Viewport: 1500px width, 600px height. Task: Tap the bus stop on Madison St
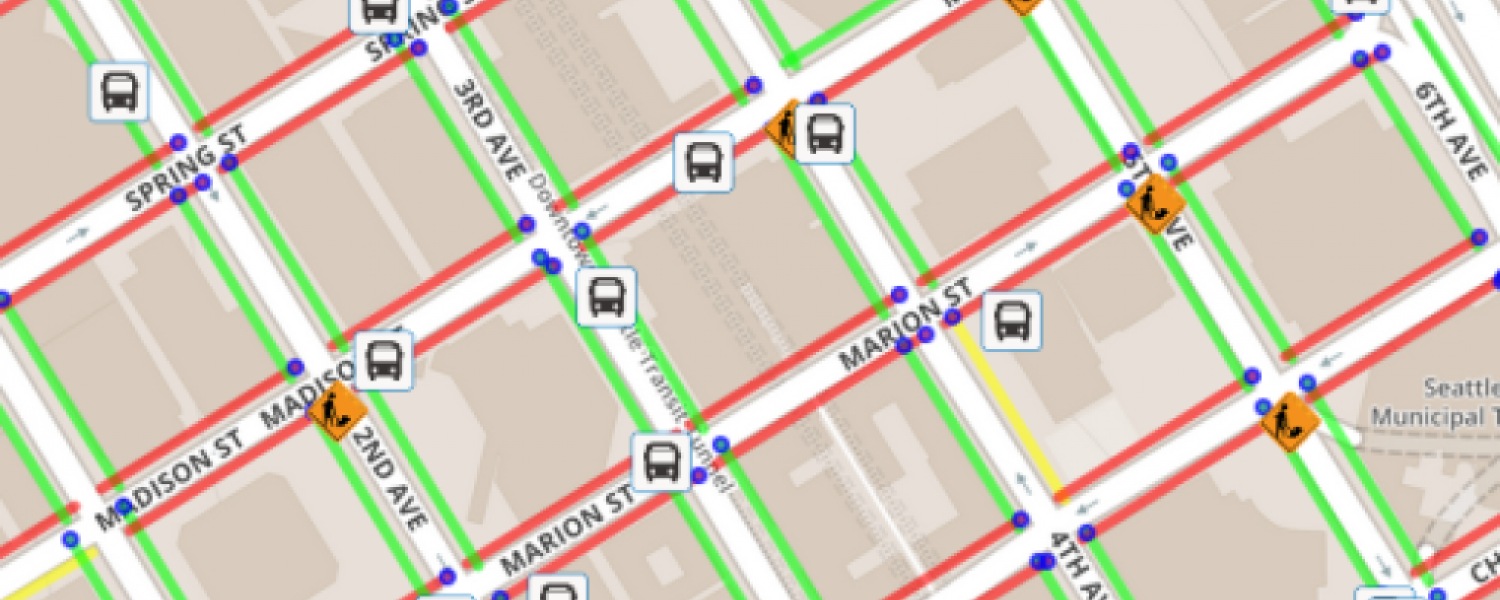(384, 360)
